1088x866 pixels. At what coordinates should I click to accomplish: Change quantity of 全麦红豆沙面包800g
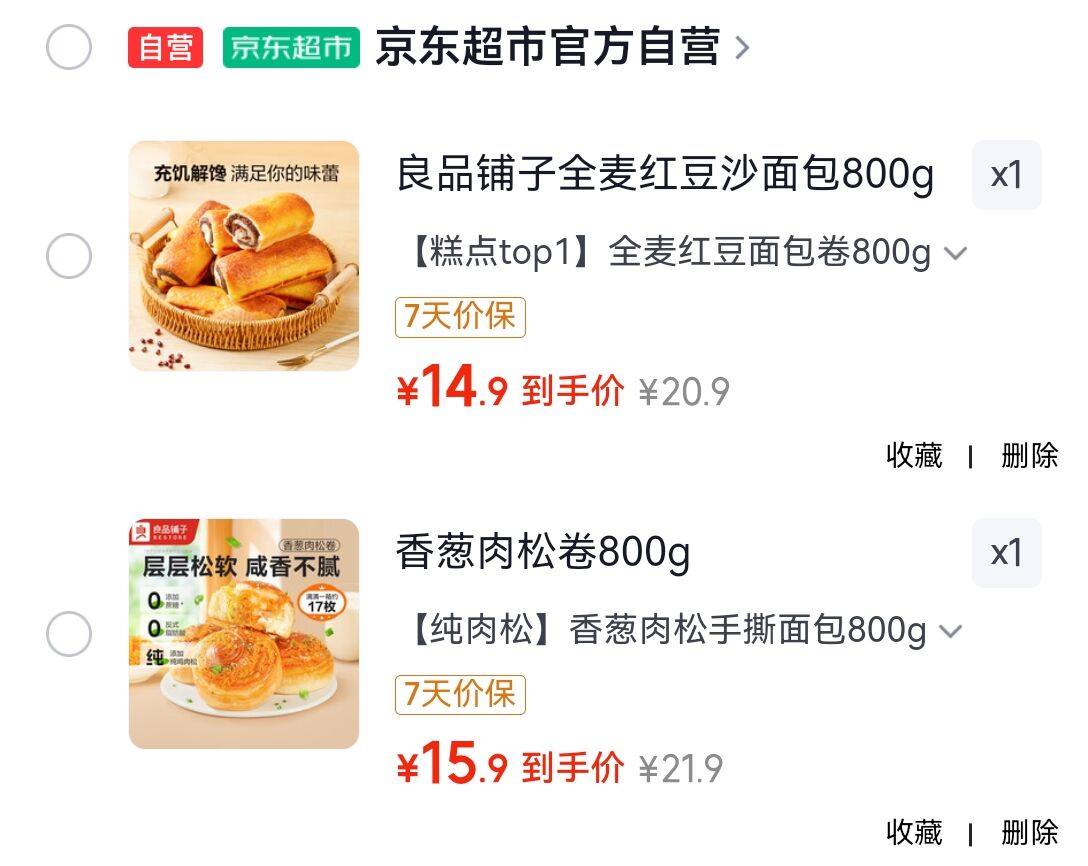click(1006, 176)
